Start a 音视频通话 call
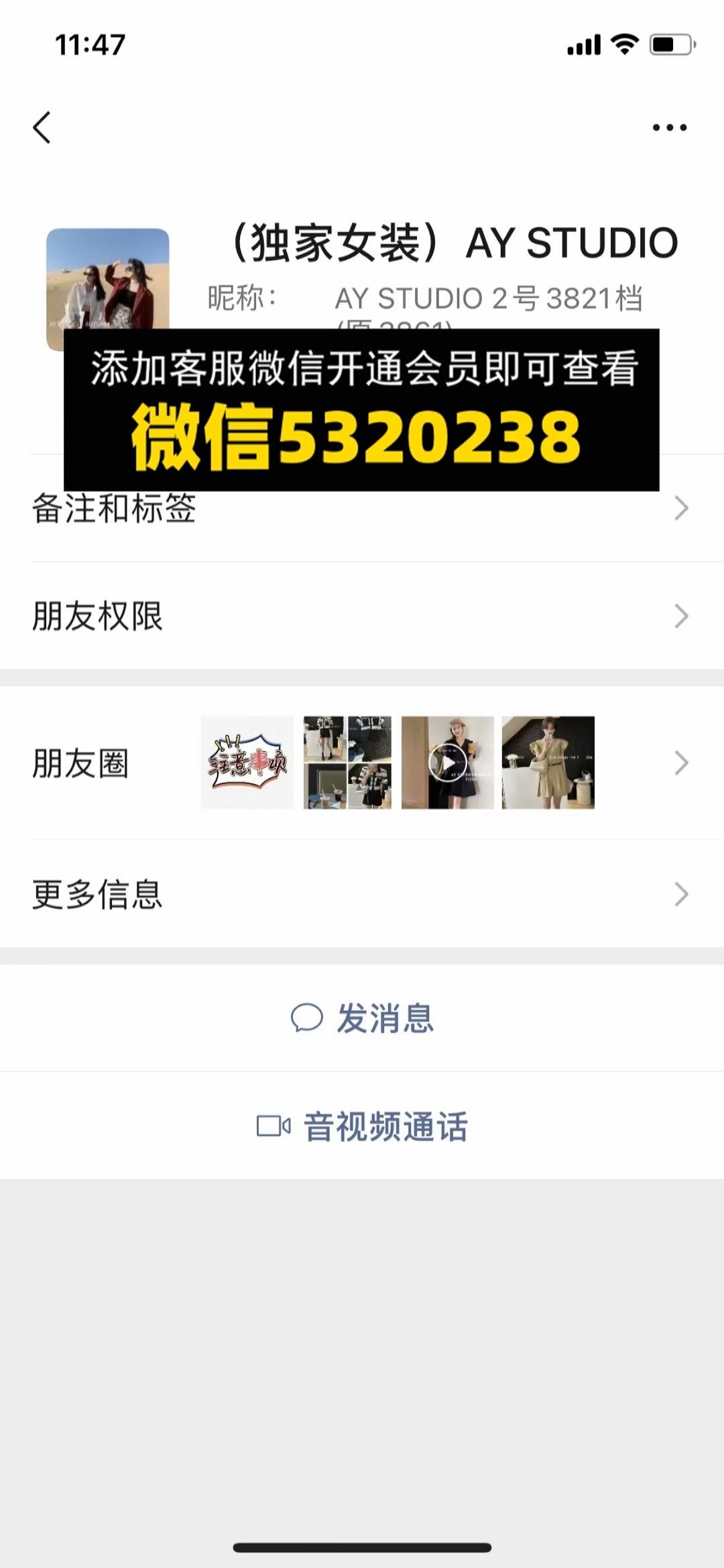Screen dimensions: 724x1568 point(362,1126)
